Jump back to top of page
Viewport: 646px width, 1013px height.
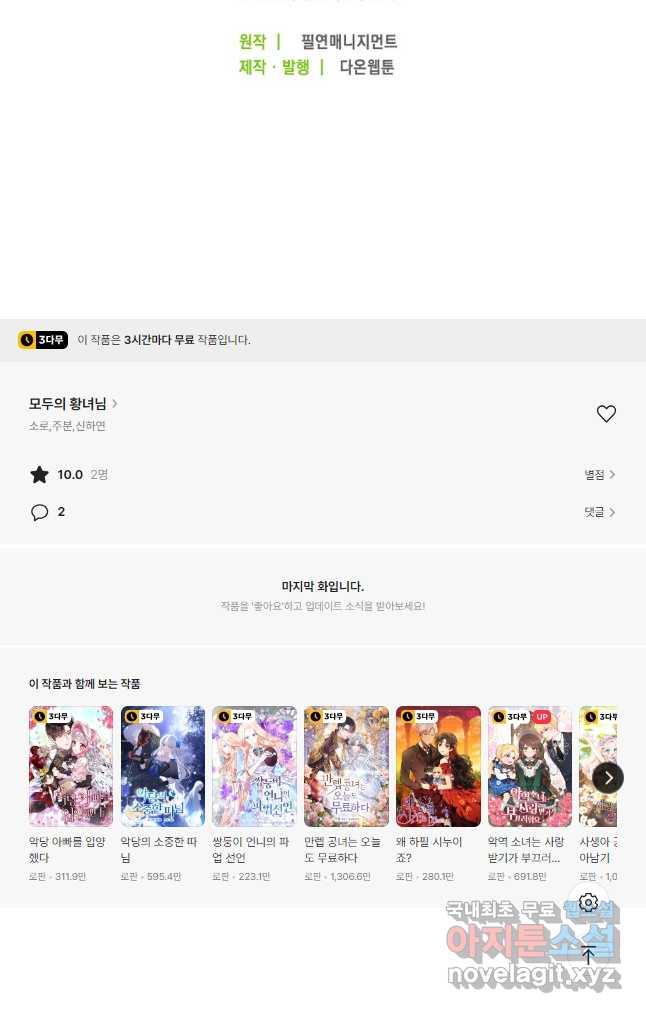588,954
